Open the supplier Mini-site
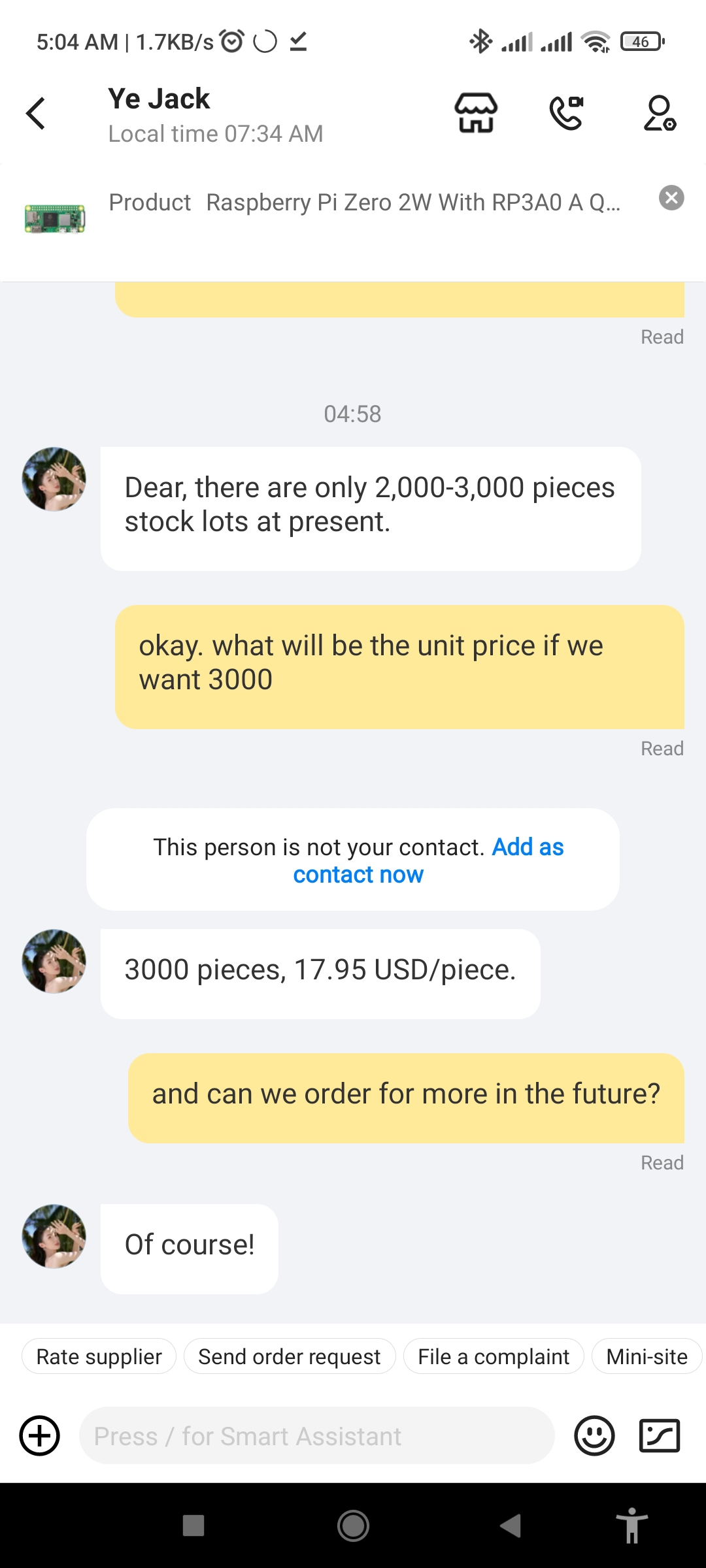Viewport: 706px width, 1568px height. coord(646,1357)
